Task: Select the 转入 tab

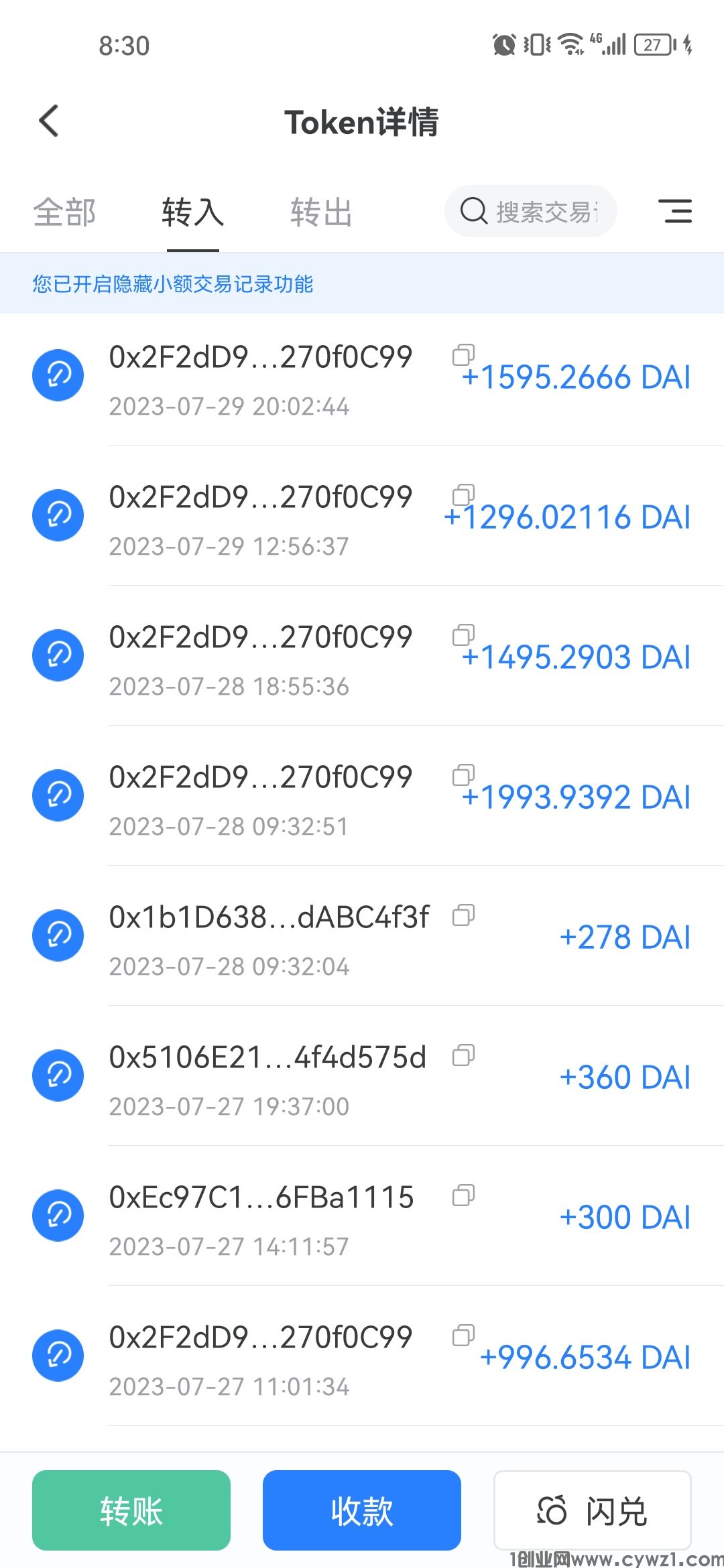Action: click(x=192, y=212)
